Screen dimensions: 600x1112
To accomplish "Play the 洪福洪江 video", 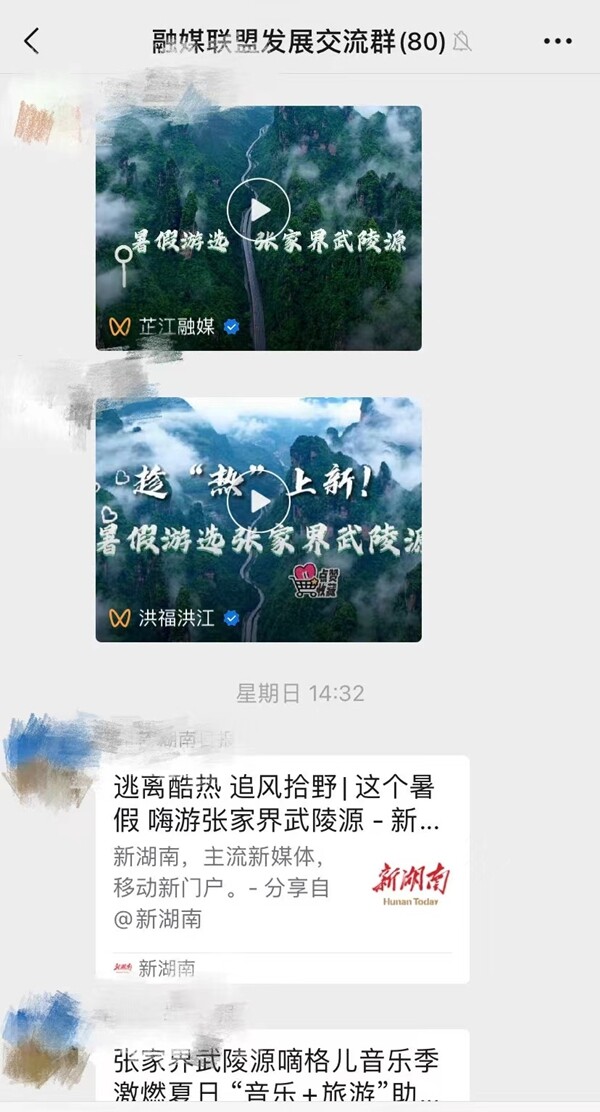I will pyautogui.click(x=258, y=502).
